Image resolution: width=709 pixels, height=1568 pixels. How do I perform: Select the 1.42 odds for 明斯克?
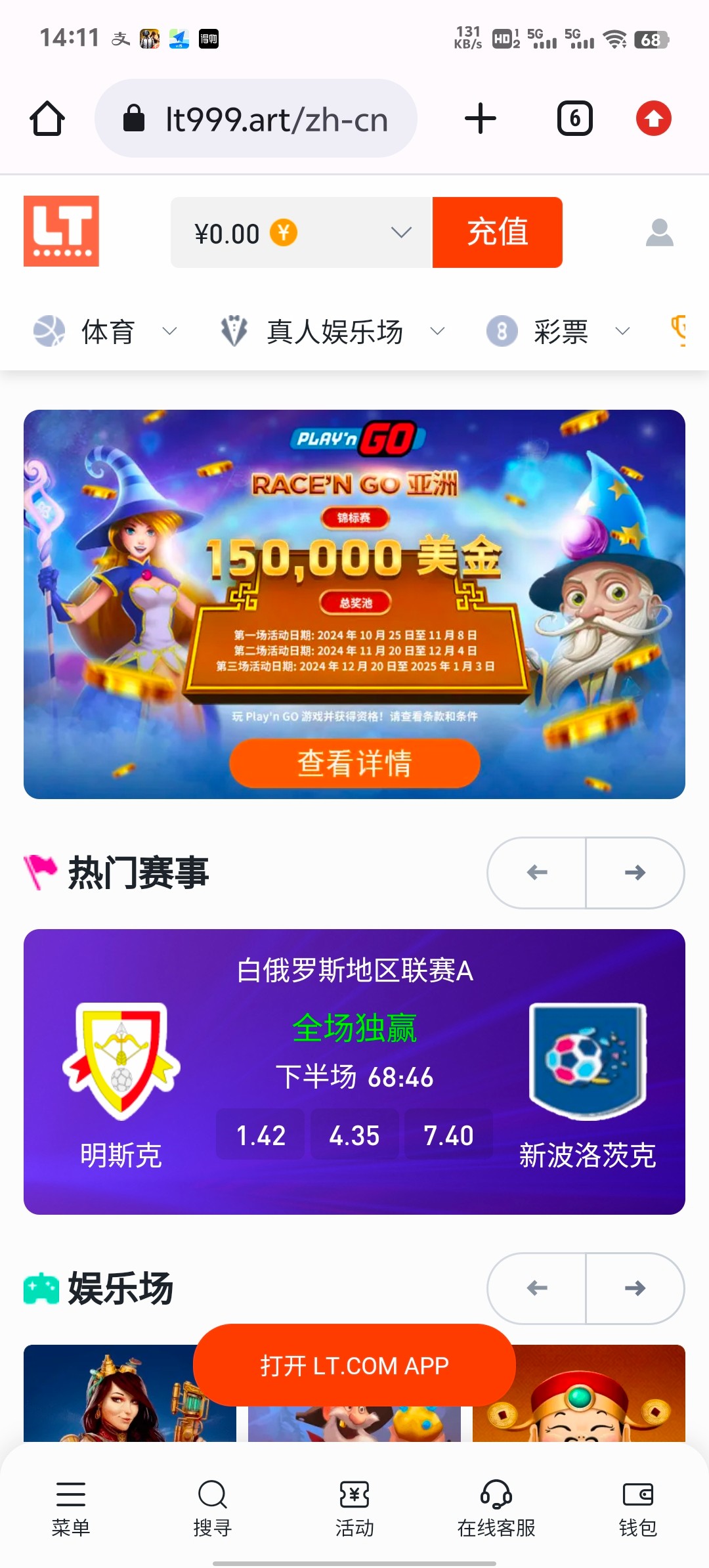pyautogui.click(x=261, y=1135)
